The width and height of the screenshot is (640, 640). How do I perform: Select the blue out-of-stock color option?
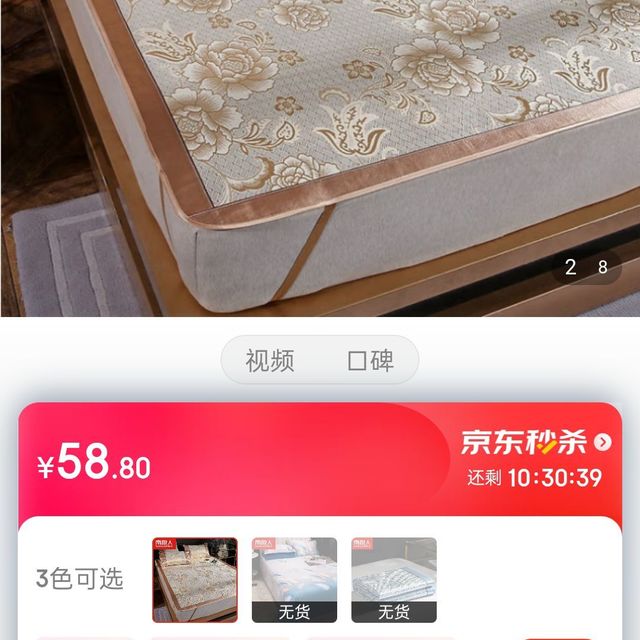pyautogui.click(x=294, y=579)
